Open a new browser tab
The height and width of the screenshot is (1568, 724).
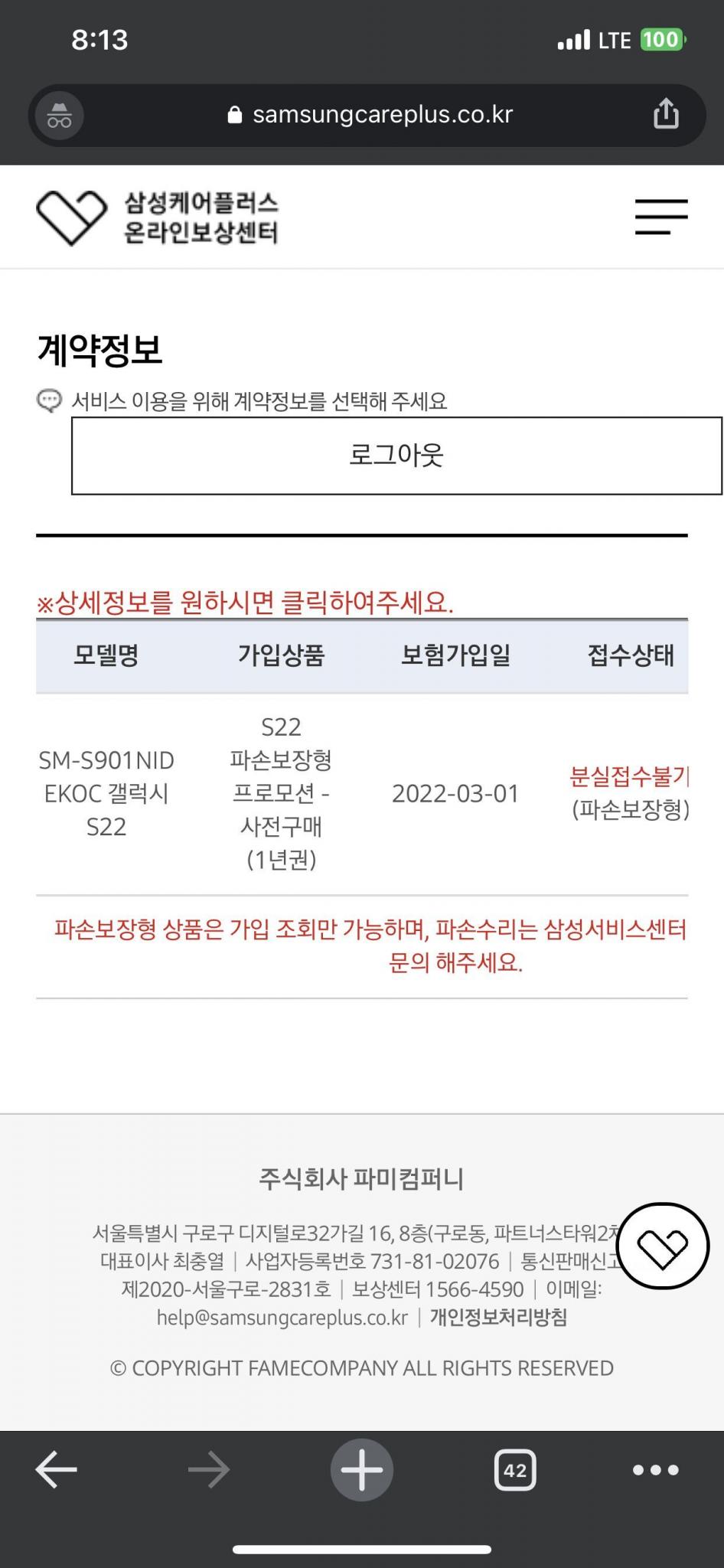pos(362,1469)
